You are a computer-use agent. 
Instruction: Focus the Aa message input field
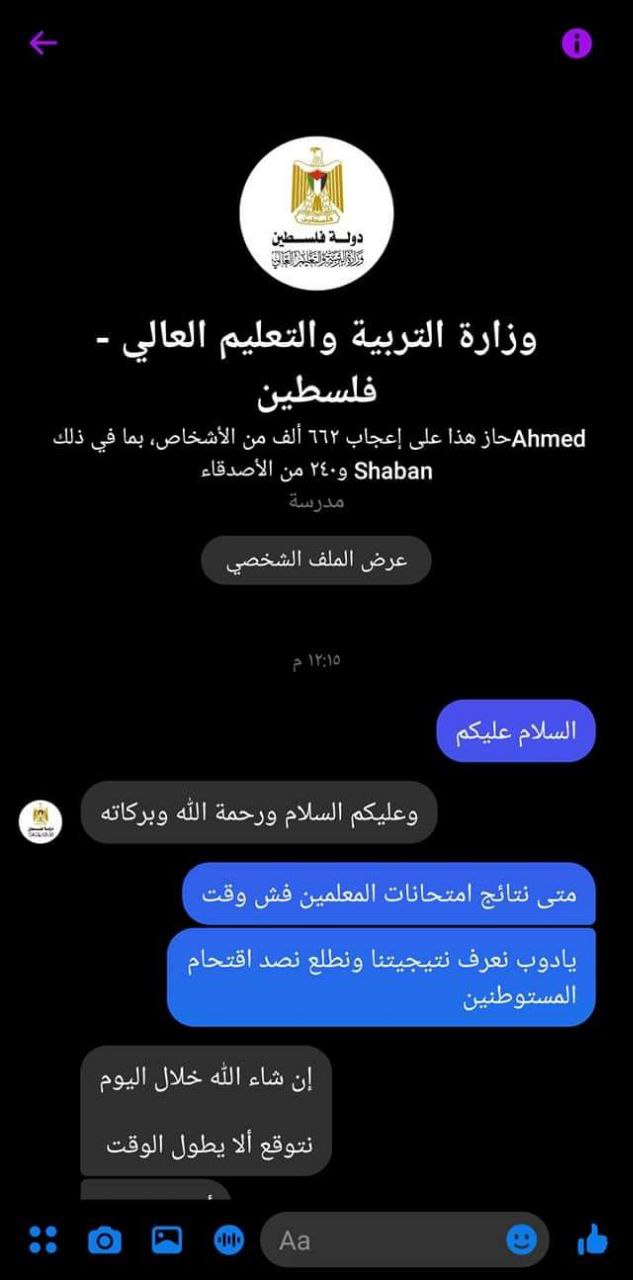click(x=390, y=1241)
